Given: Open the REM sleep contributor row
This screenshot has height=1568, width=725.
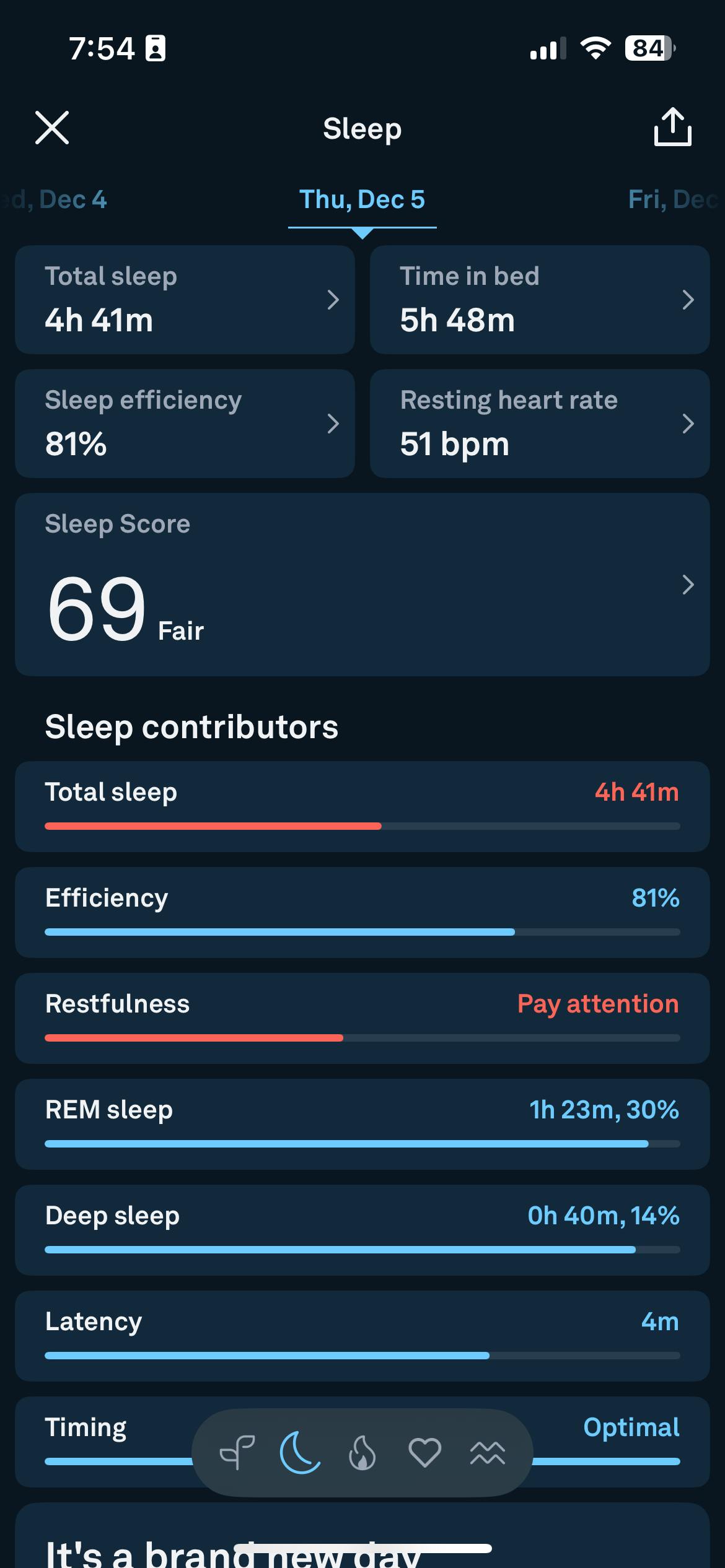Looking at the screenshot, I should coord(362,1124).
